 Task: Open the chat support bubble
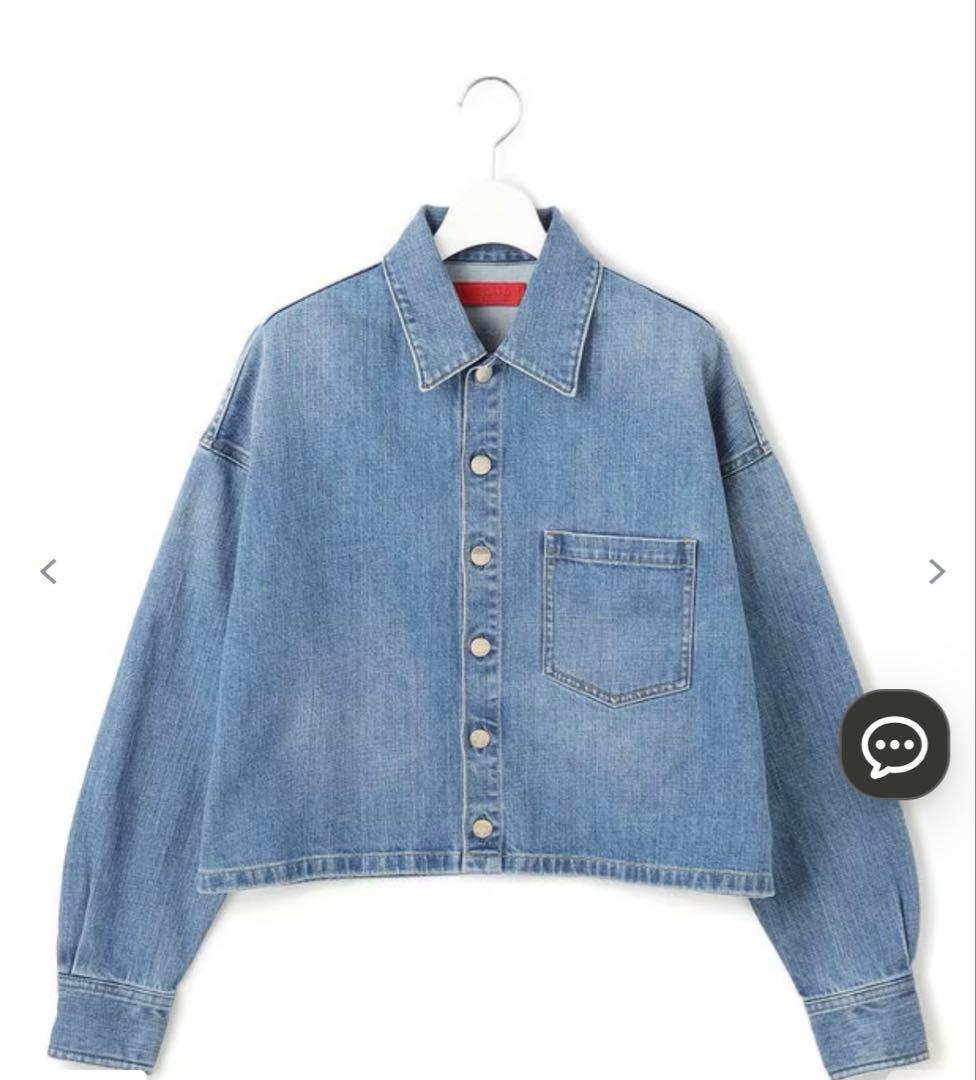[894, 744]
